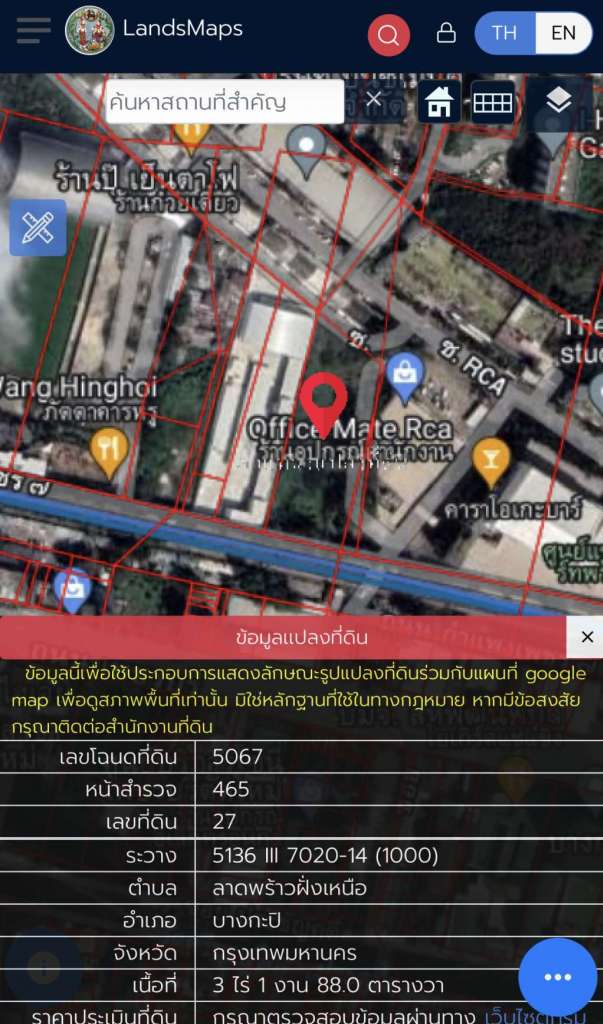Open the grid table button

click(493, 102)
